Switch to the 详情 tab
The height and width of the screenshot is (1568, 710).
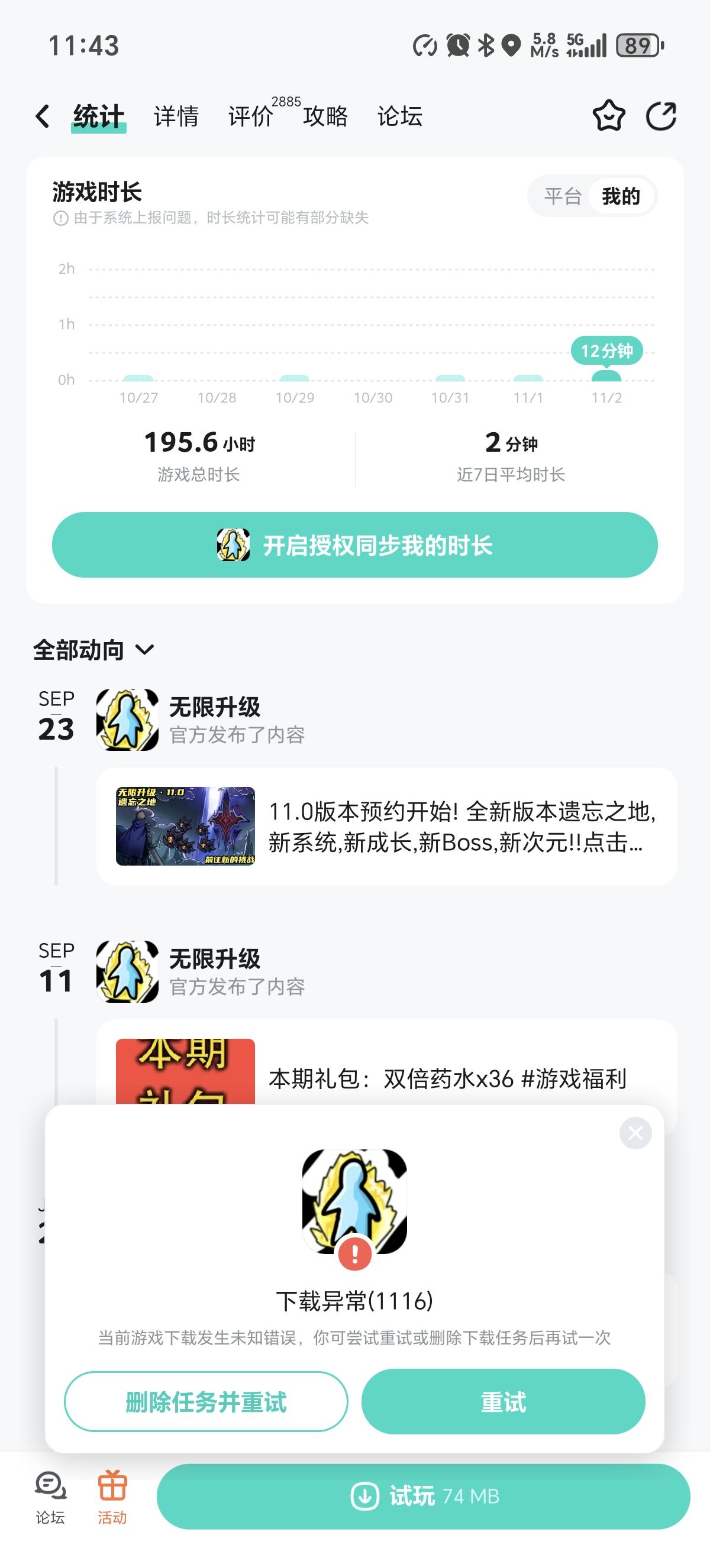176,116
